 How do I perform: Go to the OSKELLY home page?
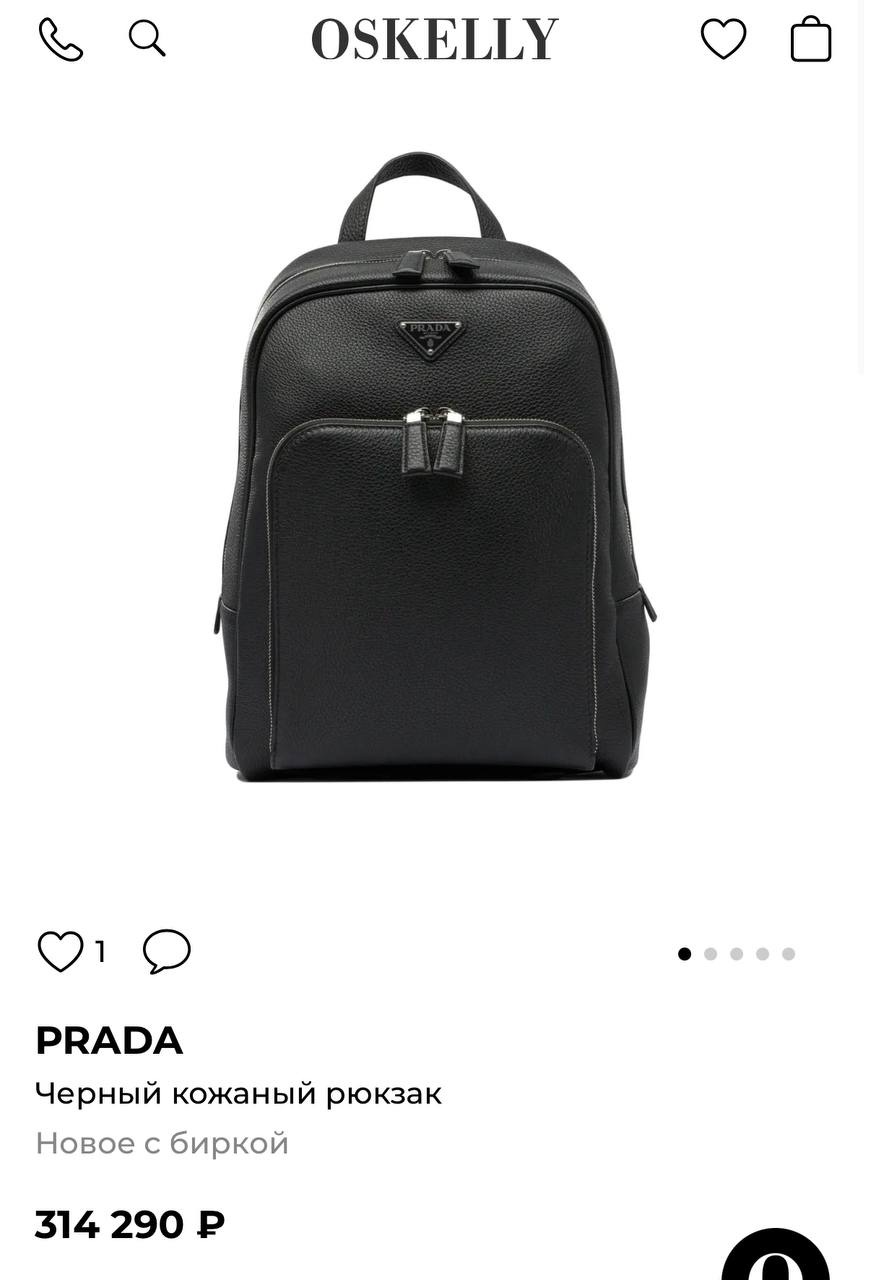pos(434,40)
